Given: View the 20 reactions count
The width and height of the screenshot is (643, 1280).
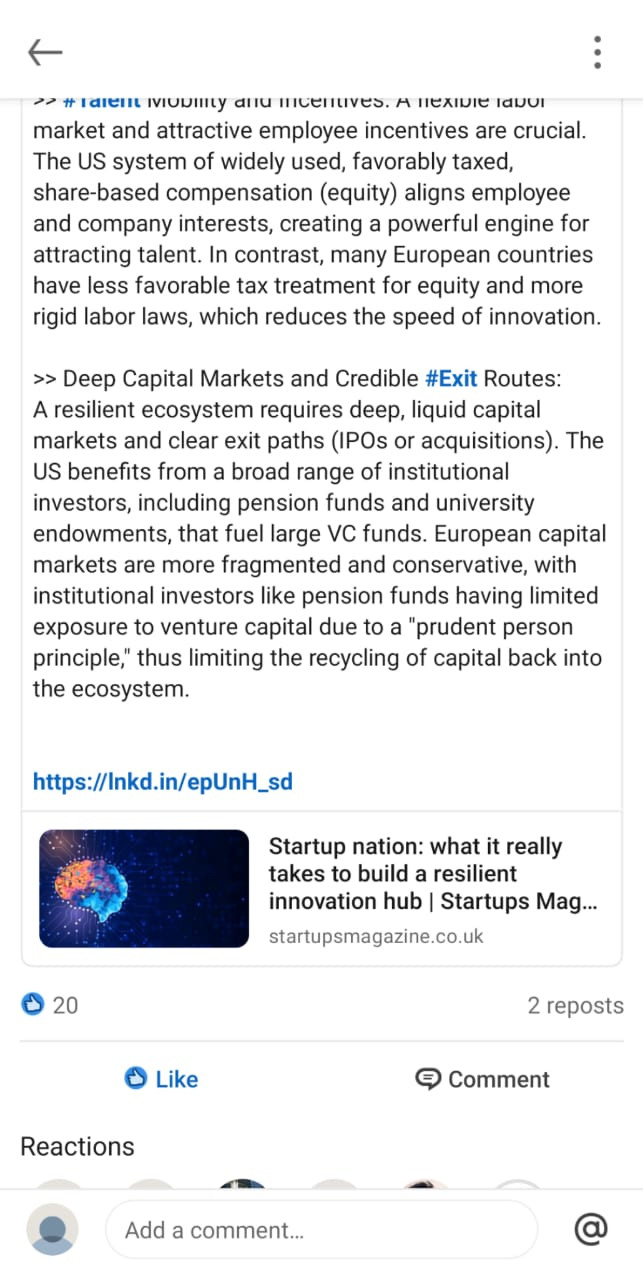Looking at the screenshot, I should (50, 1005).
